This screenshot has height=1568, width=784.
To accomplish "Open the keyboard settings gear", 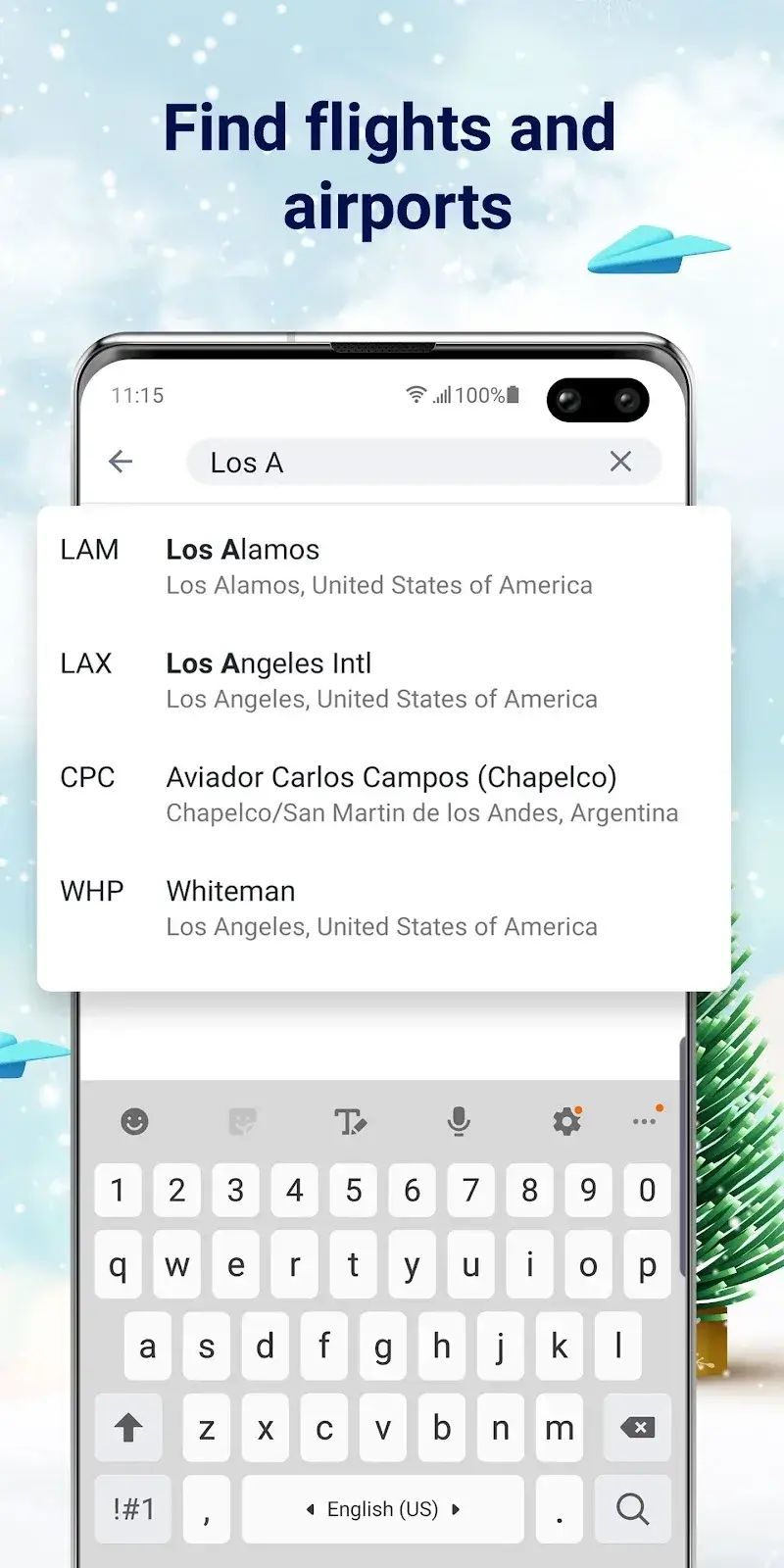I will pyautogui.click(x=566, y=1121).
